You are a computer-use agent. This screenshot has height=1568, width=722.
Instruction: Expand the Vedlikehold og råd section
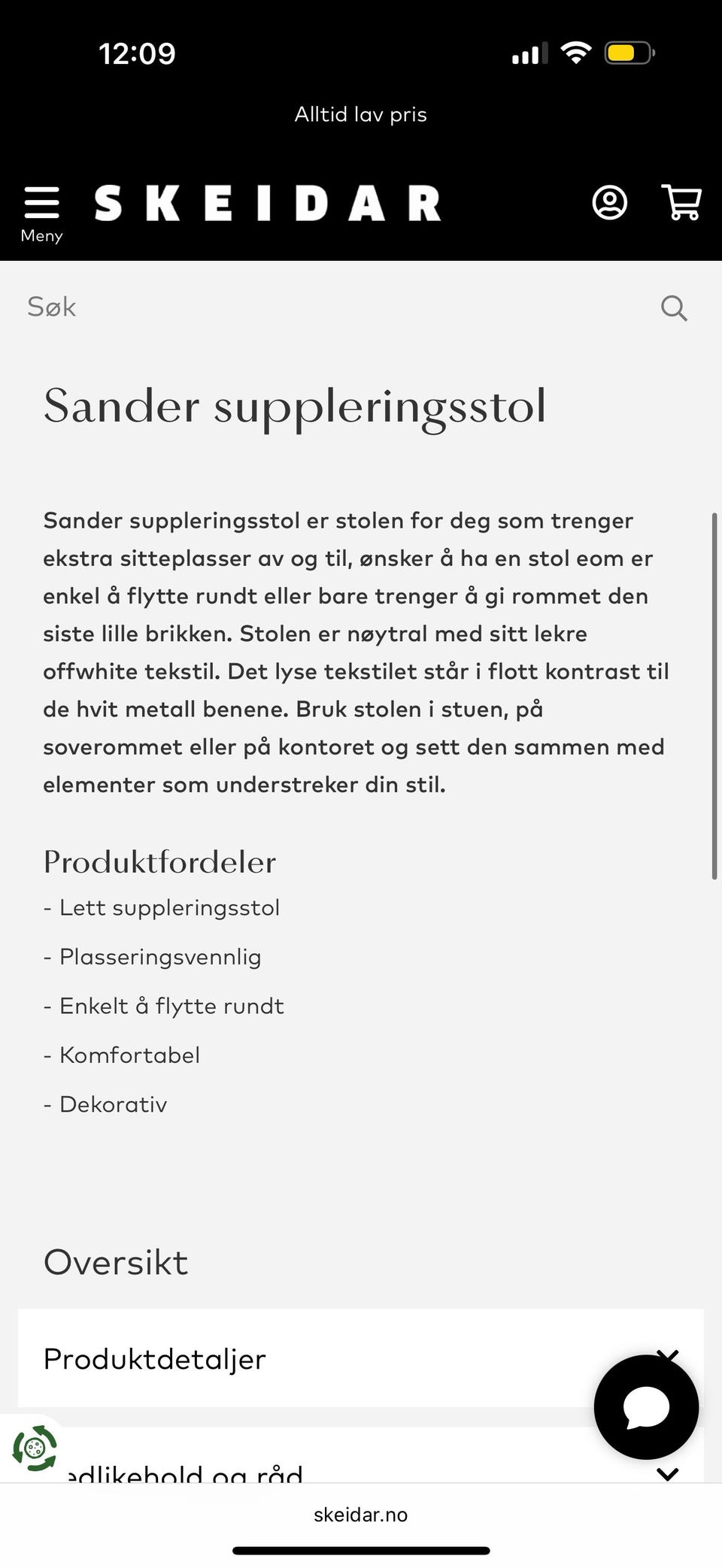point(668,1473)
